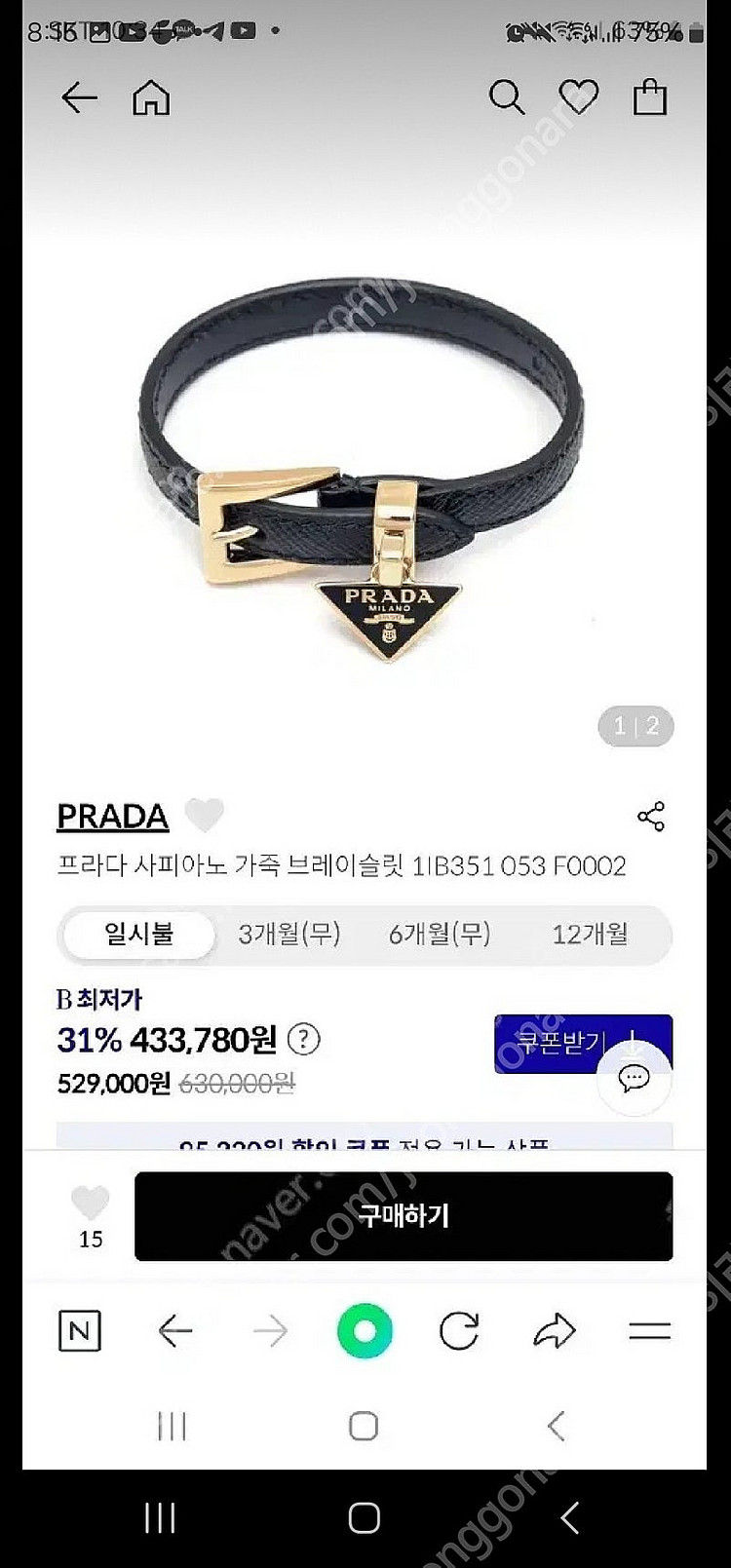Open the browser hamburger menu

point(650,1331)
